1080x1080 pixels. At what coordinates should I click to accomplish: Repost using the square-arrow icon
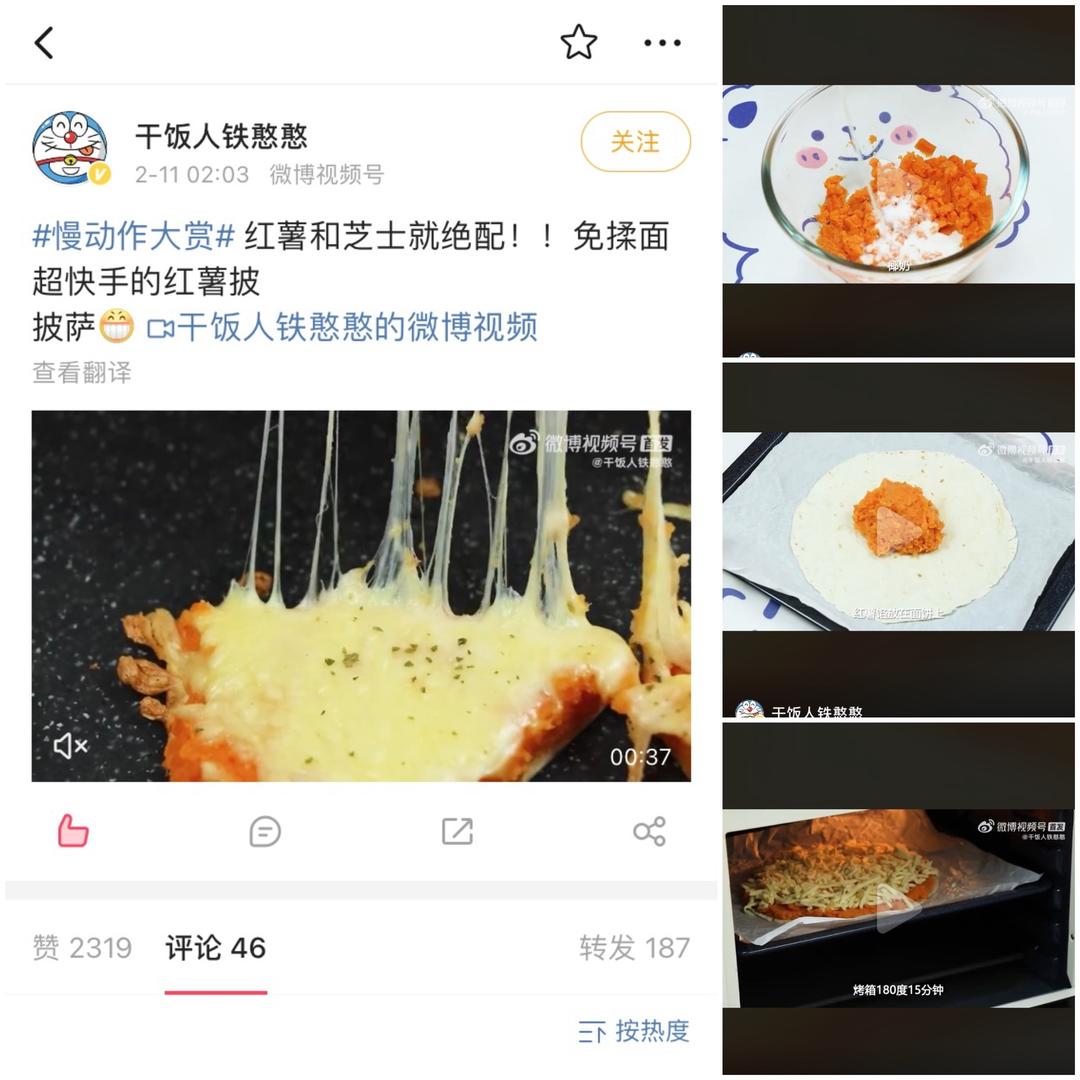pos(457,831)
